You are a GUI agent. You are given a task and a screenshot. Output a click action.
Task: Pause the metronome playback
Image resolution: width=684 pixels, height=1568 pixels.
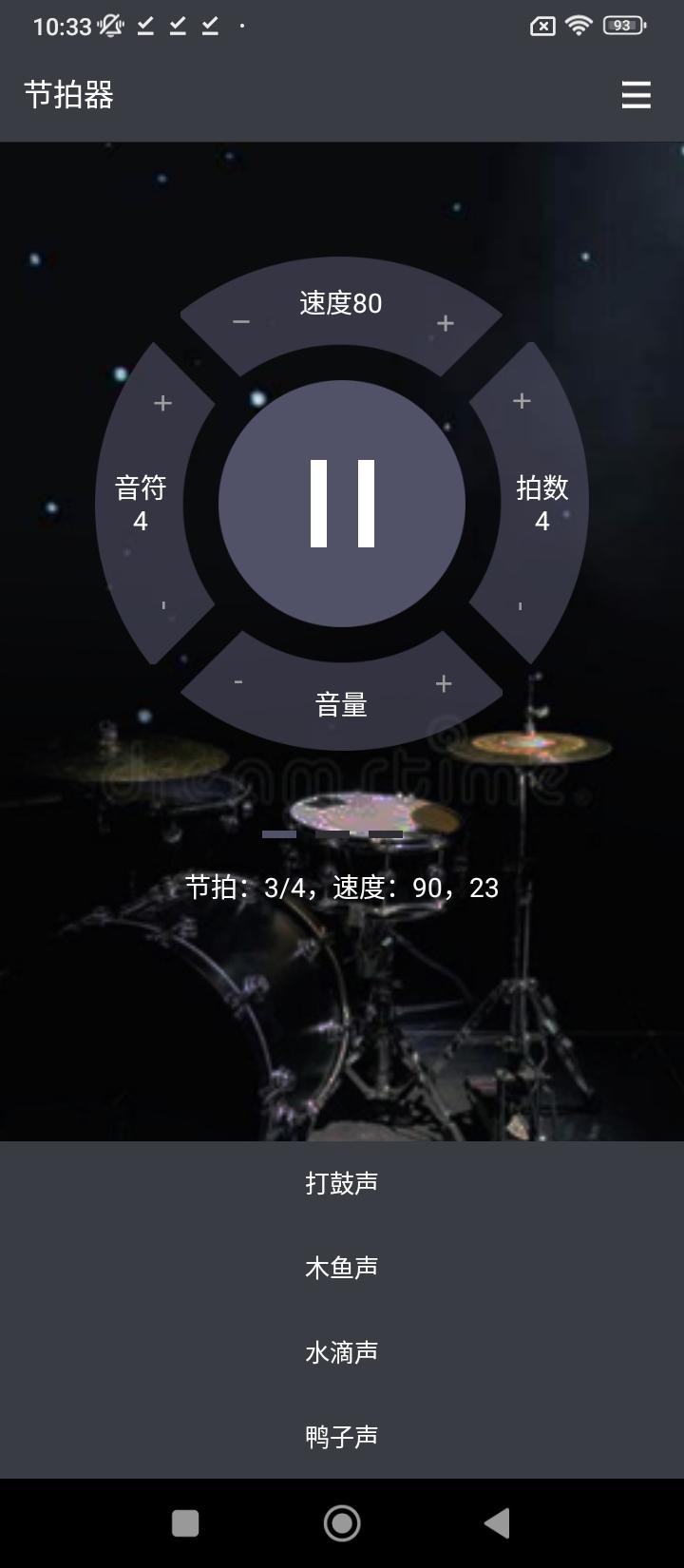(x=342, y=504)
